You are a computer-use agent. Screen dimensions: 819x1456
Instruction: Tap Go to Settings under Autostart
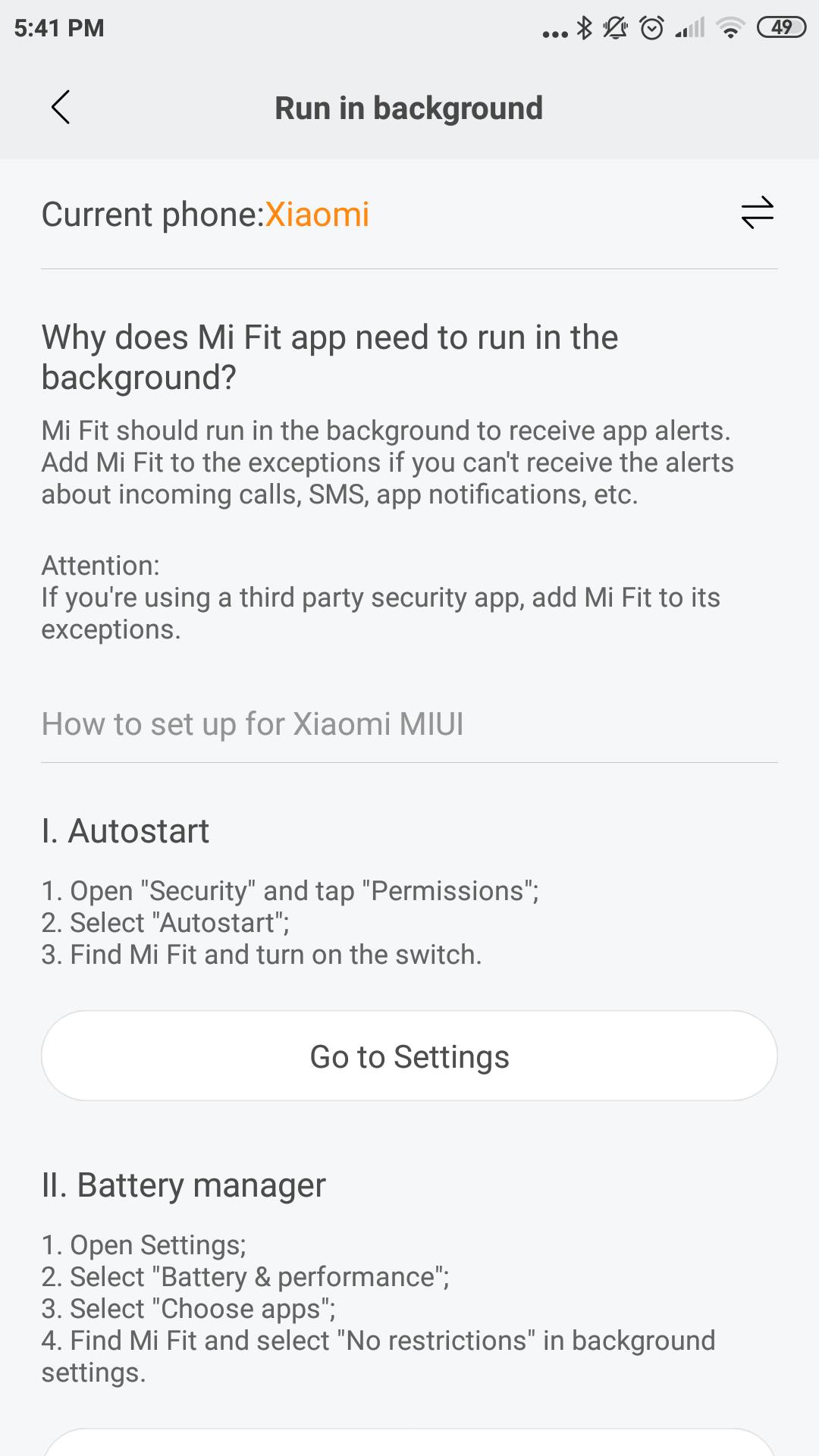pyautogui.click(x=409, y=1056)
